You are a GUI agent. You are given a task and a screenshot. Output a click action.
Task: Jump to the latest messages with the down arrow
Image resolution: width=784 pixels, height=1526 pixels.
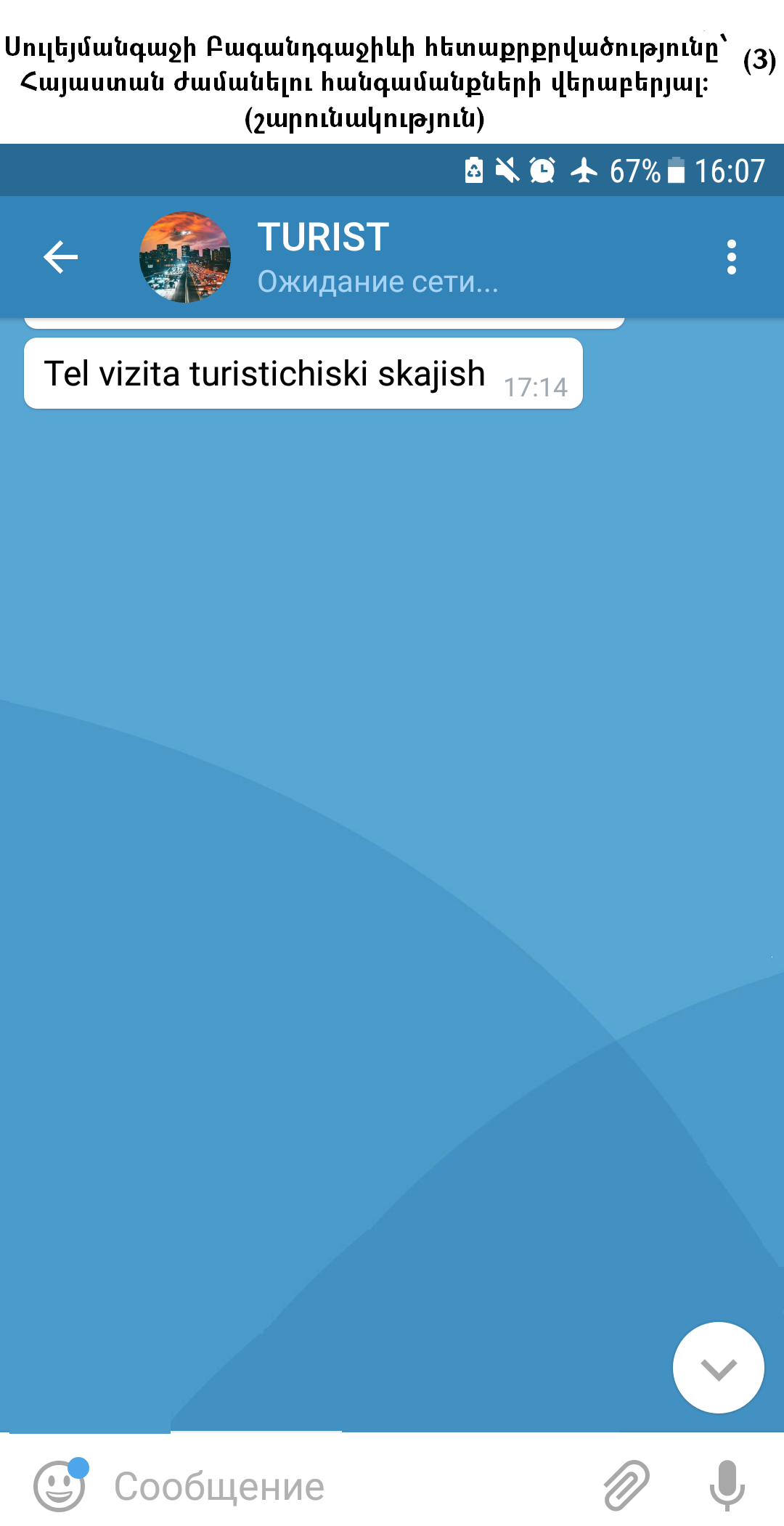[718, 1368]
